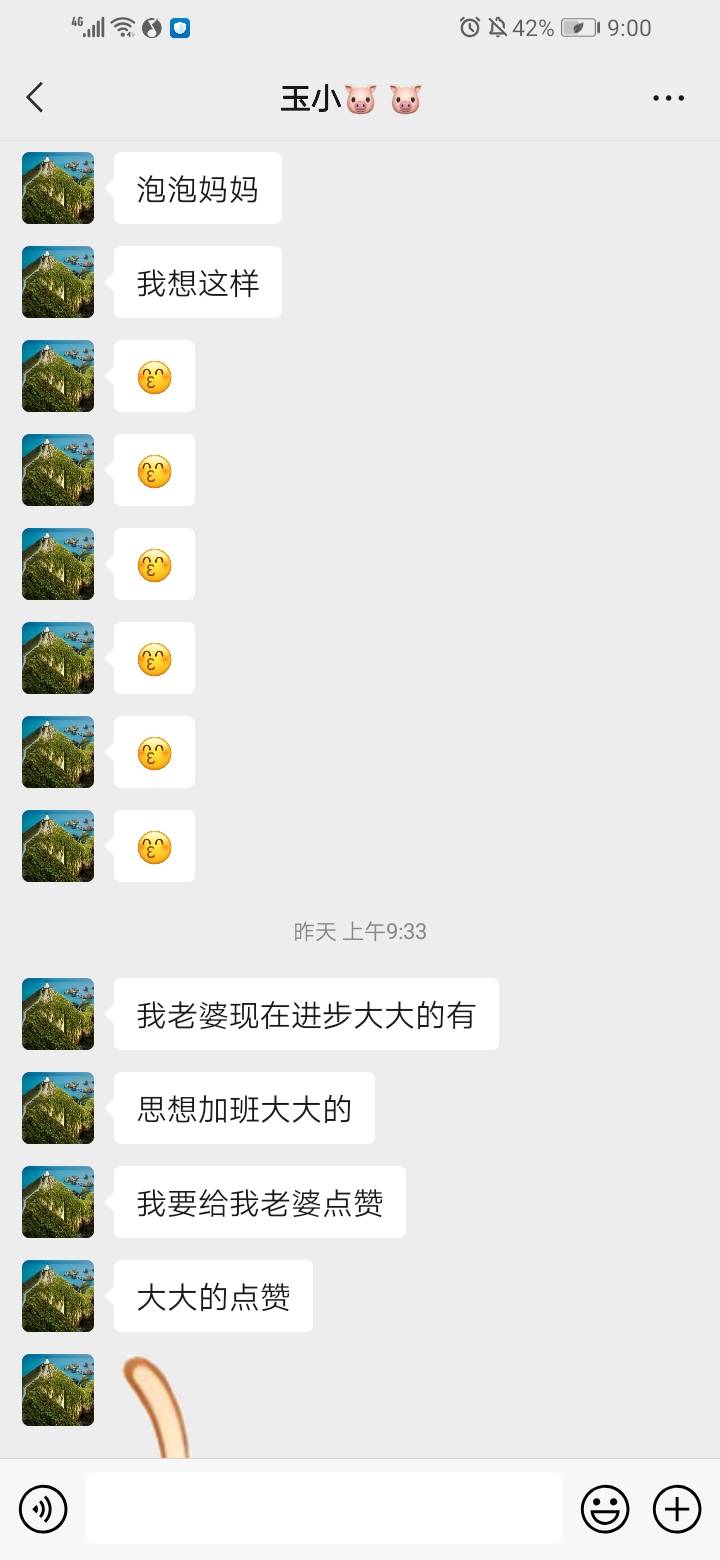Tap the back arrow to leave chat
Screen dimensions: 720x1560
pos(35,97)
